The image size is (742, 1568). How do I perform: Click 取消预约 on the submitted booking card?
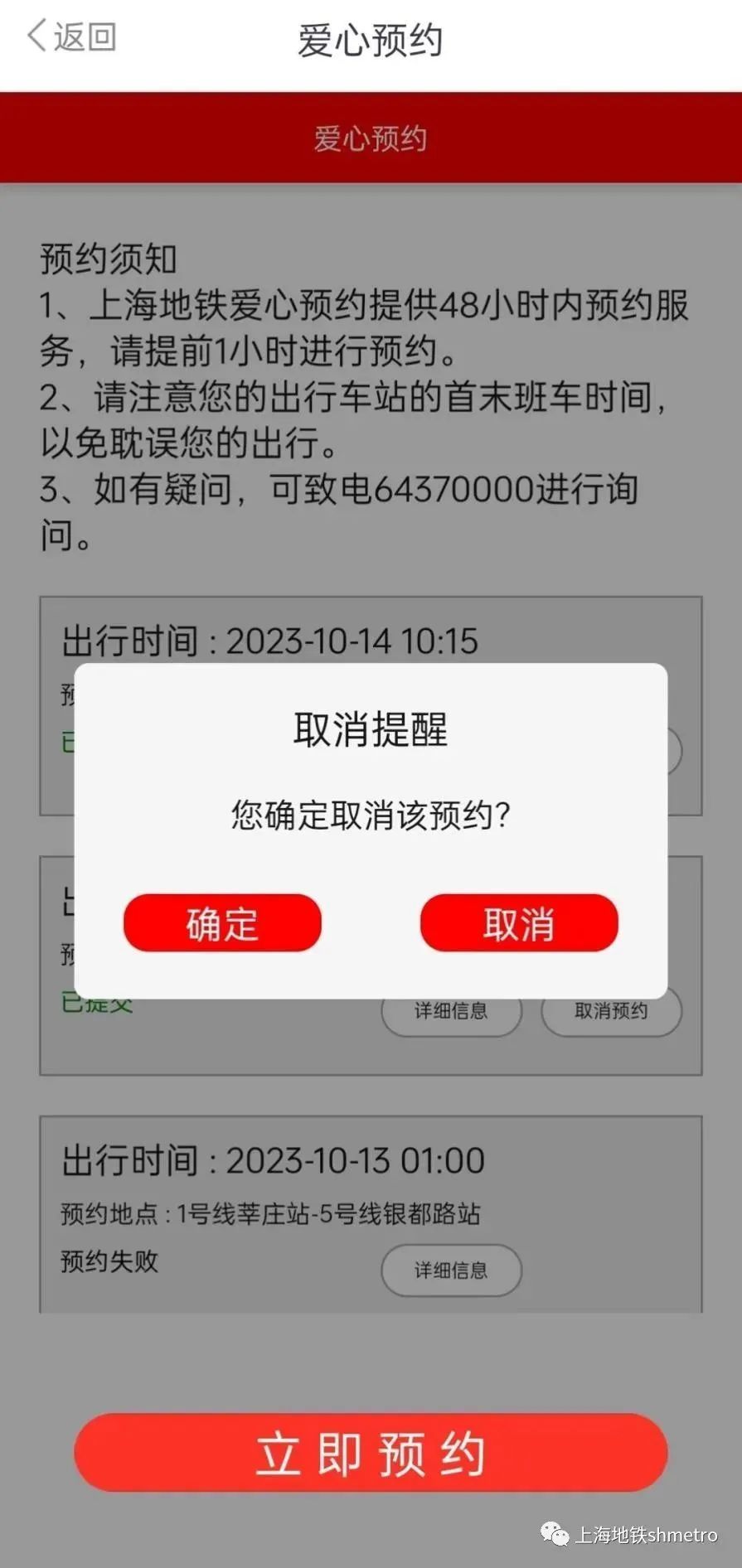611,1011
